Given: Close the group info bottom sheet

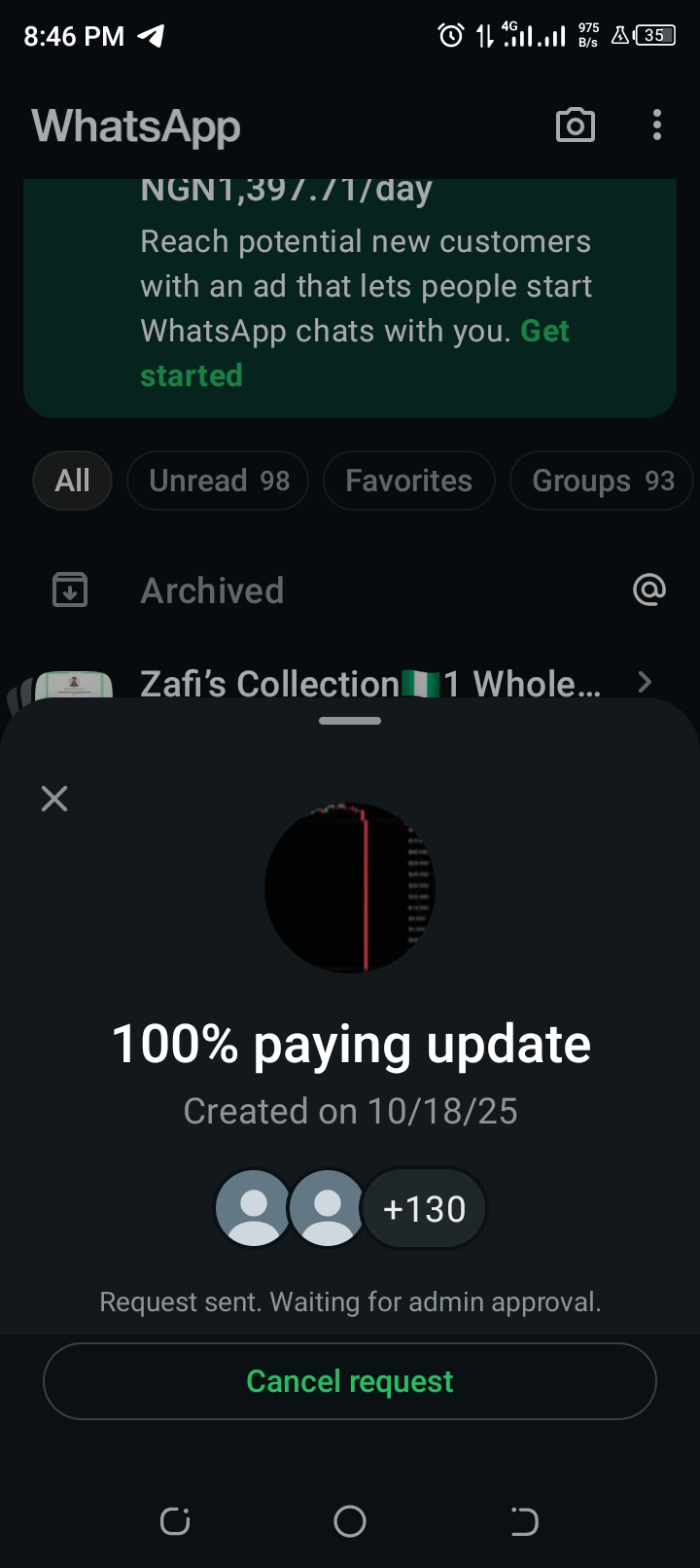Looking at the screenshot, I should point(54,799).
